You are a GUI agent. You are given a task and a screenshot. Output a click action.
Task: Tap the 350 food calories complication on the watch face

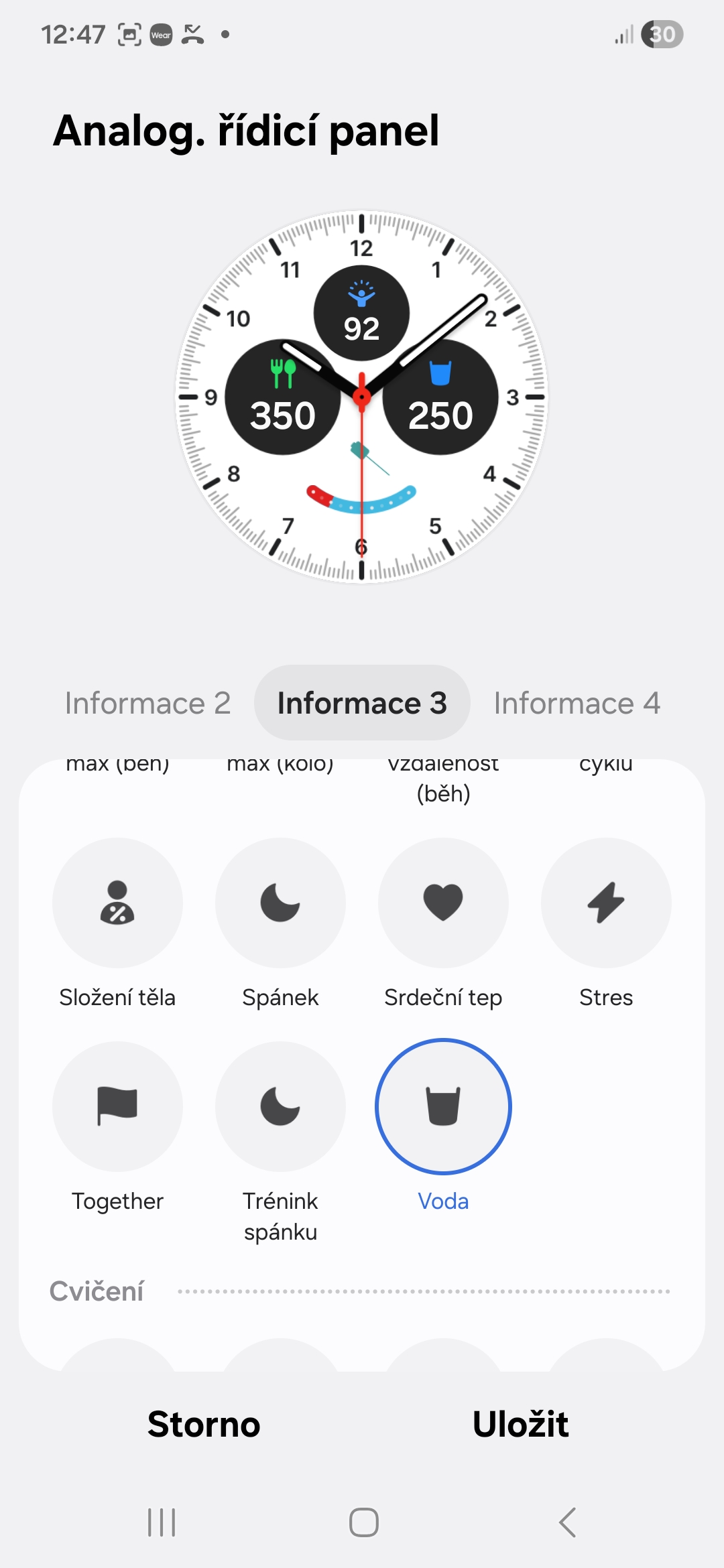click(x=282, y=397)
